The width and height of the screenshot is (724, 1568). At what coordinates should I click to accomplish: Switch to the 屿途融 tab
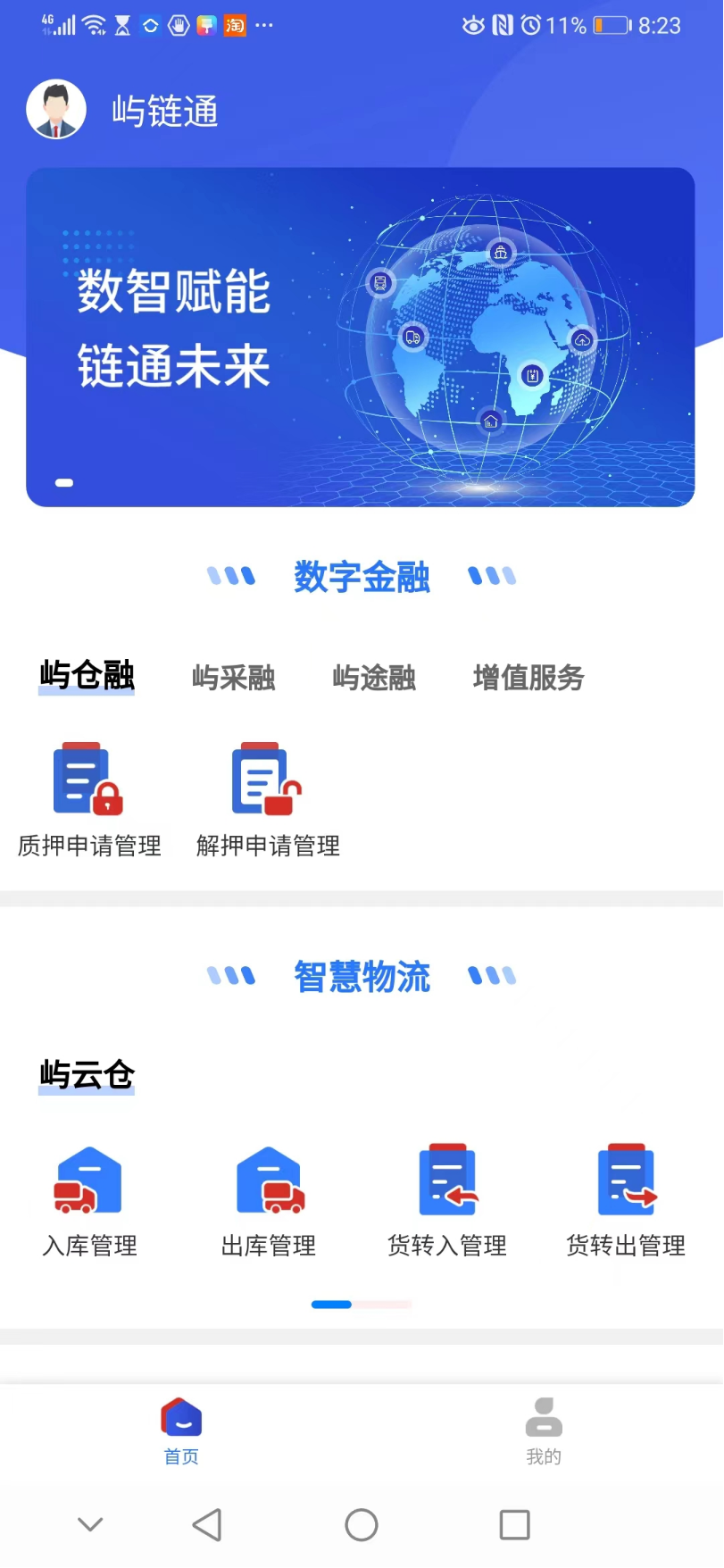(374, 678)
